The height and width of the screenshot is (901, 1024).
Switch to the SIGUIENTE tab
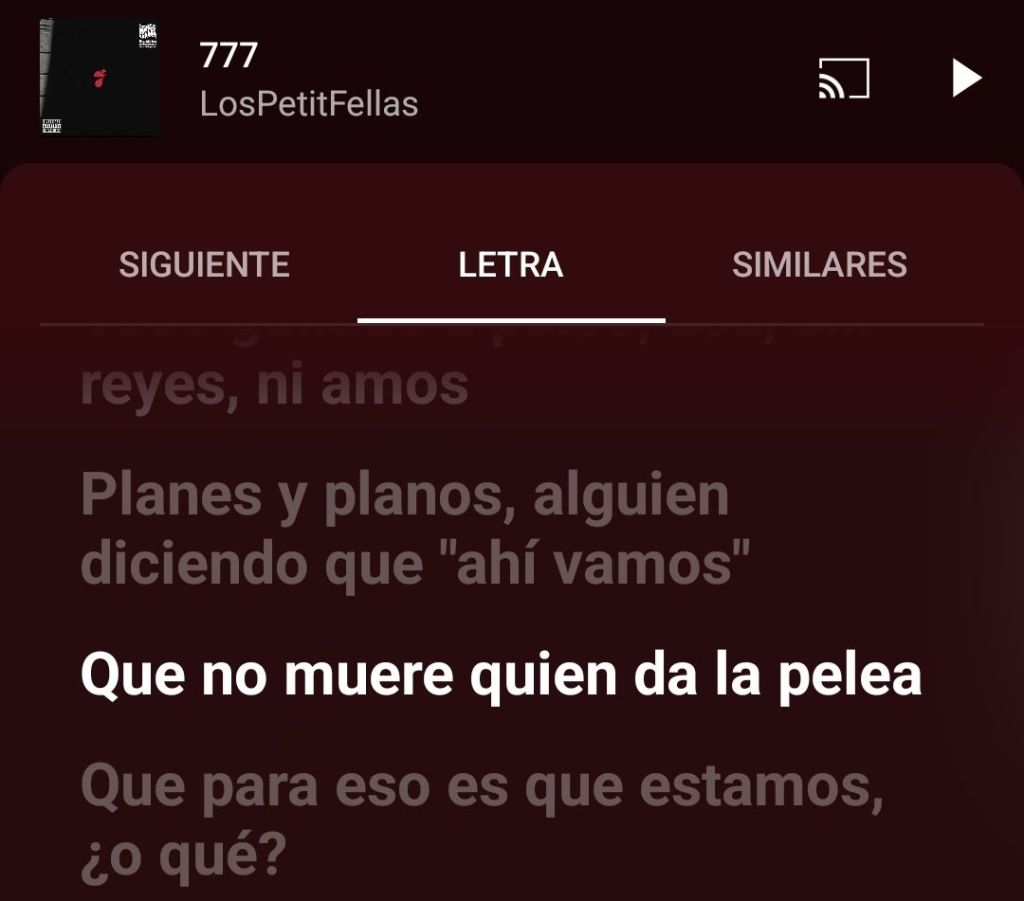pyautogui.click(x=204, y=265)
